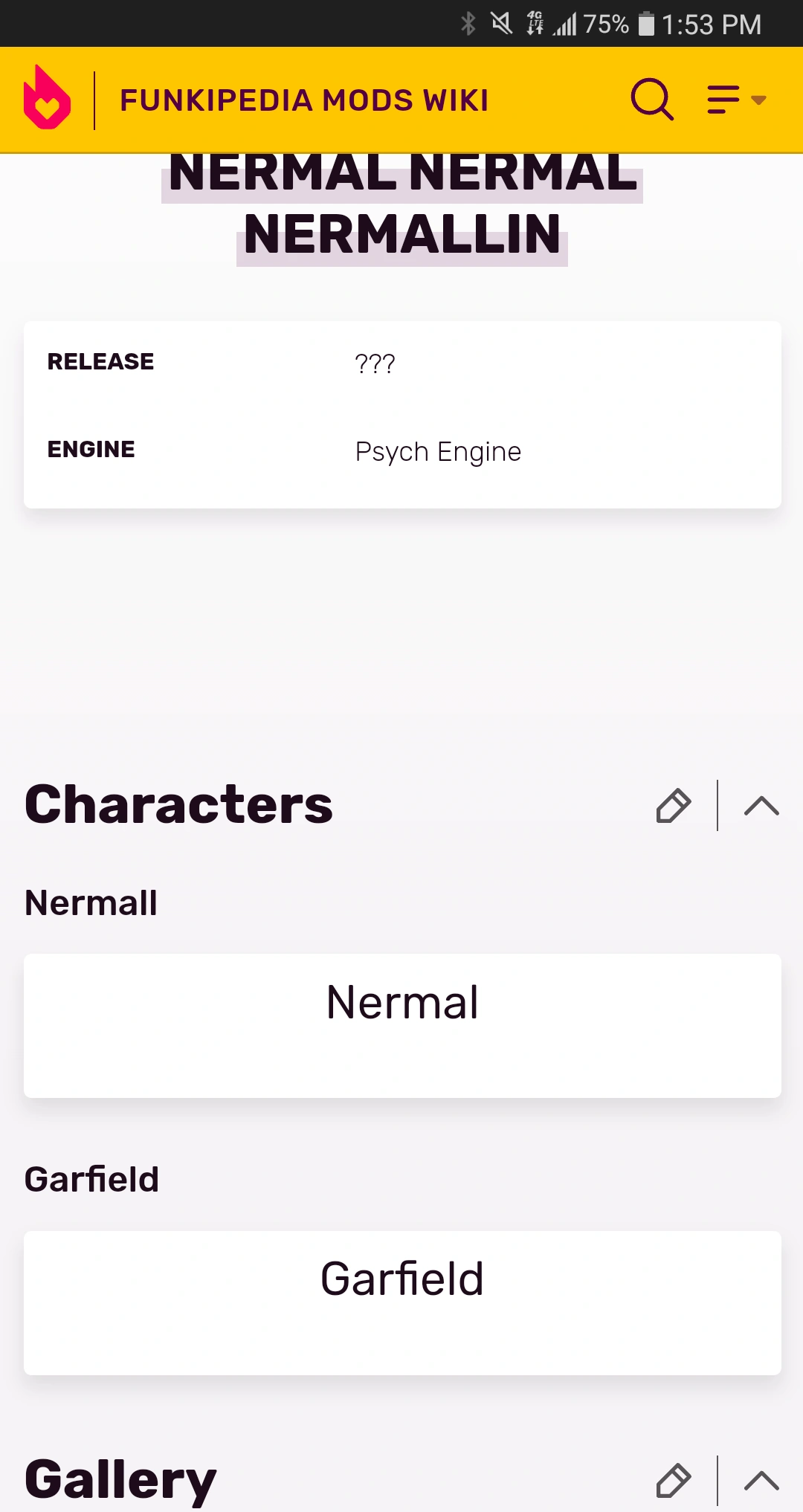The height and width of the screenshot is (1512, 803).
Task: Edit the Characters section
Action: coord(674,806)
